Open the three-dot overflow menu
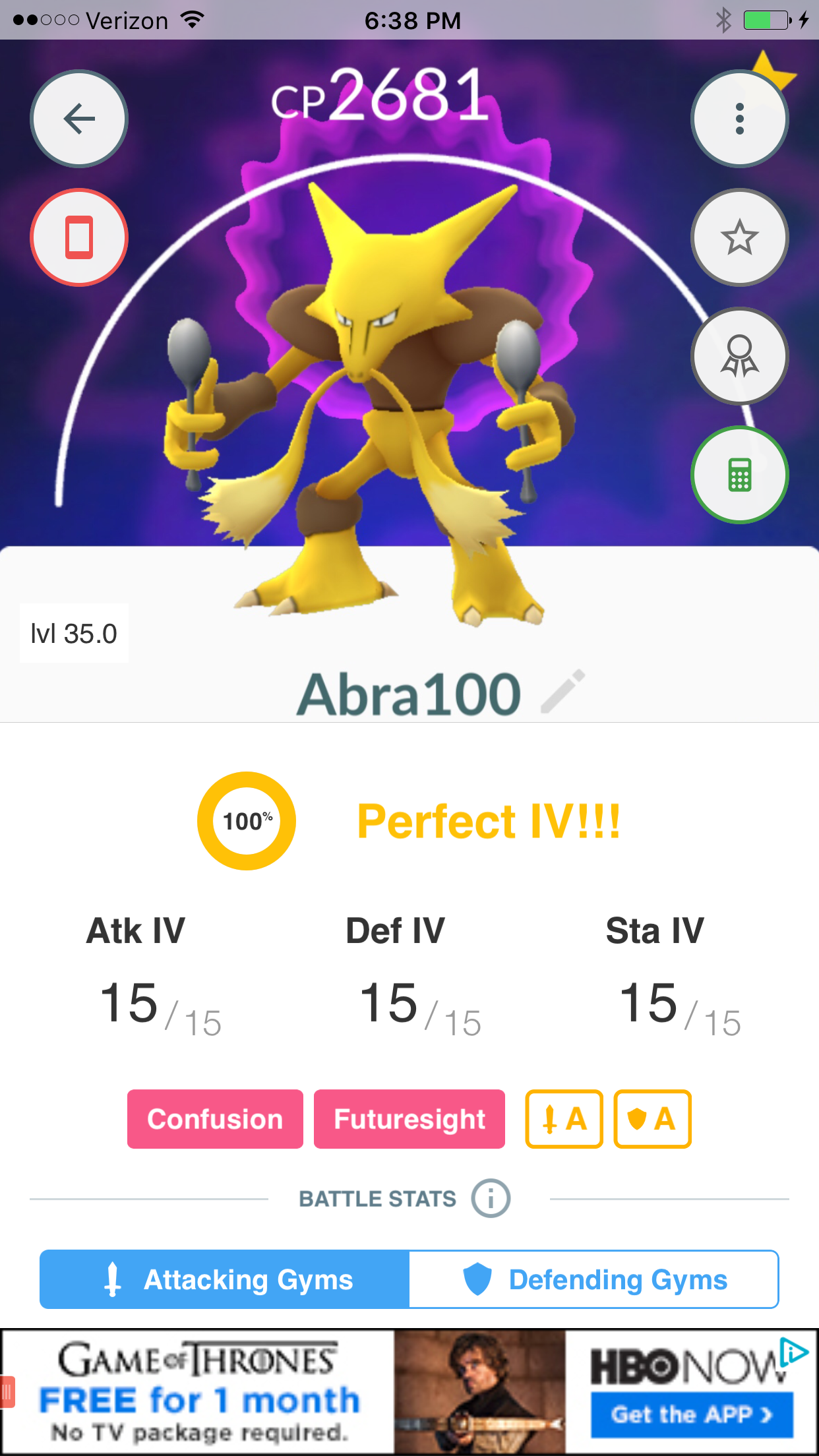819x1456 pixels. pyautogui.click(x=740, y=119)
